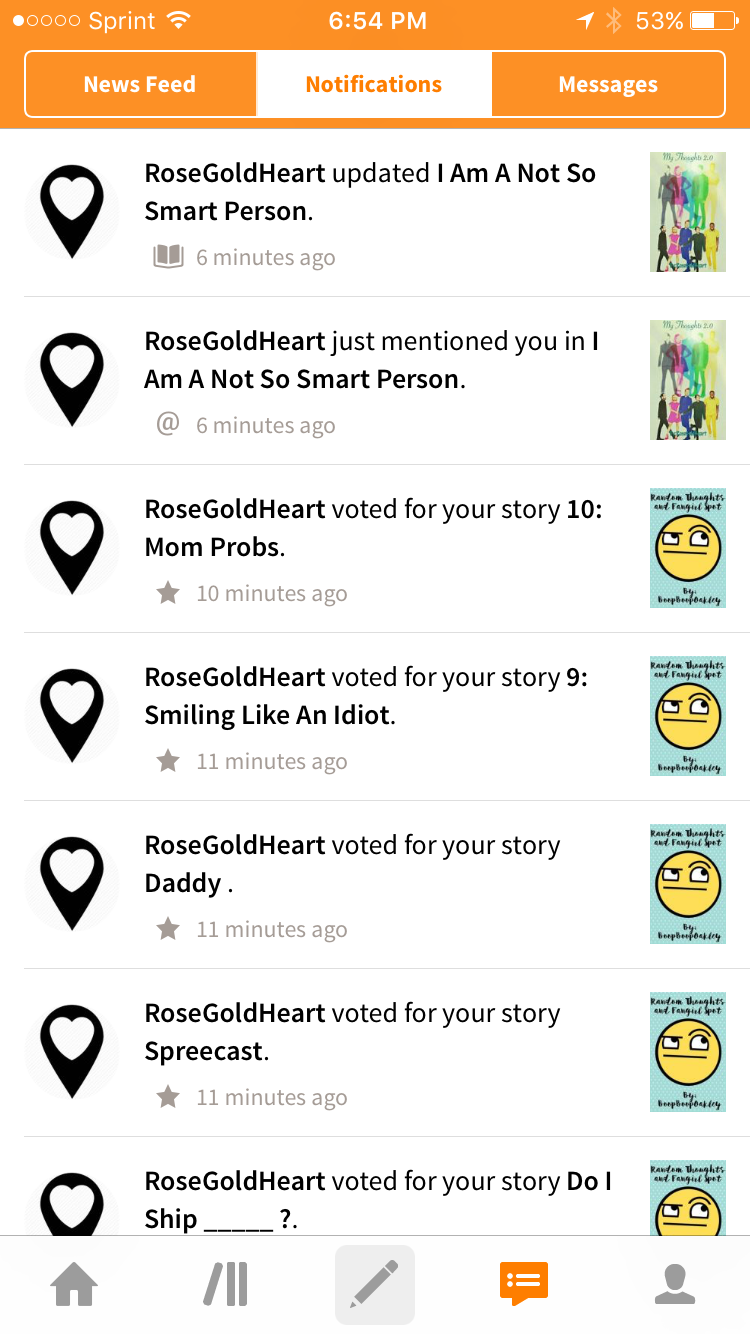Open the RoseGoldHeart updated story notification
The height and width of the screenshot is (1334, 750).
[x=375, y=213]
